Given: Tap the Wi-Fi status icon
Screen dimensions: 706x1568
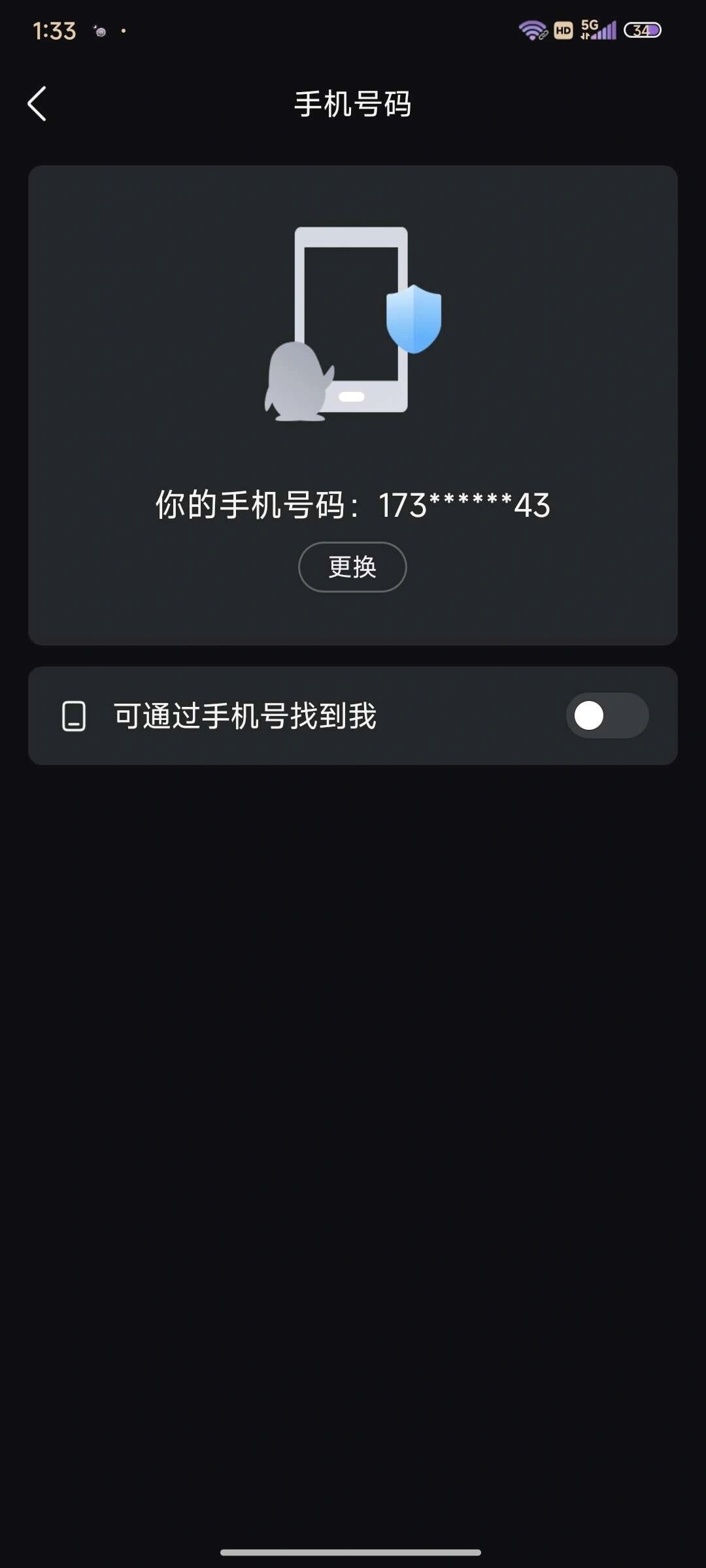Looking at the screenshot, I should click(531, 29).
